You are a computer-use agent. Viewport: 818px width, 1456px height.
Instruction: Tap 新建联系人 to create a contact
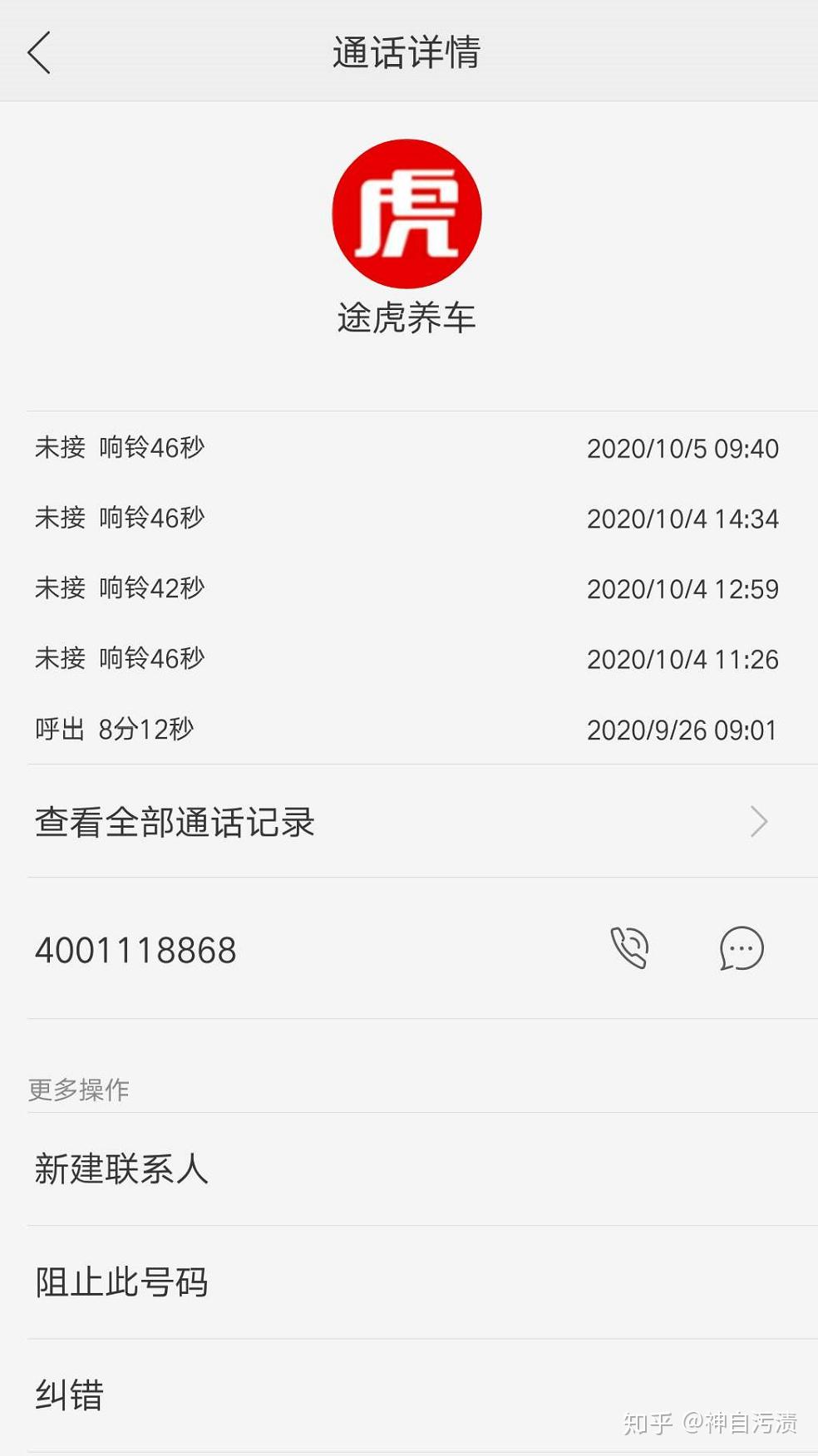click(121, 1169)
